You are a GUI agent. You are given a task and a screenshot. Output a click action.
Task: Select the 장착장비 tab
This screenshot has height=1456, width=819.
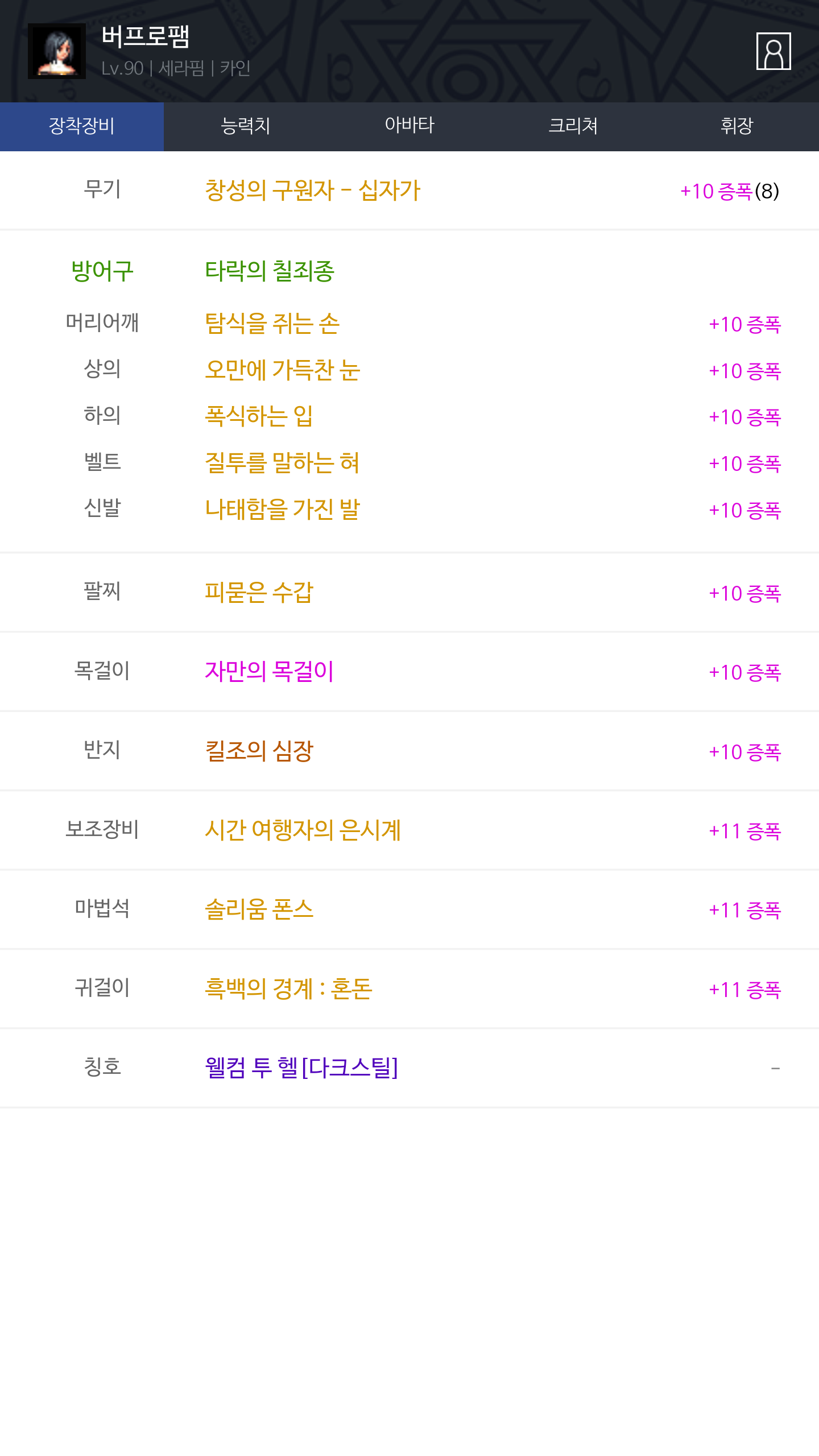[x=82, y=126]
